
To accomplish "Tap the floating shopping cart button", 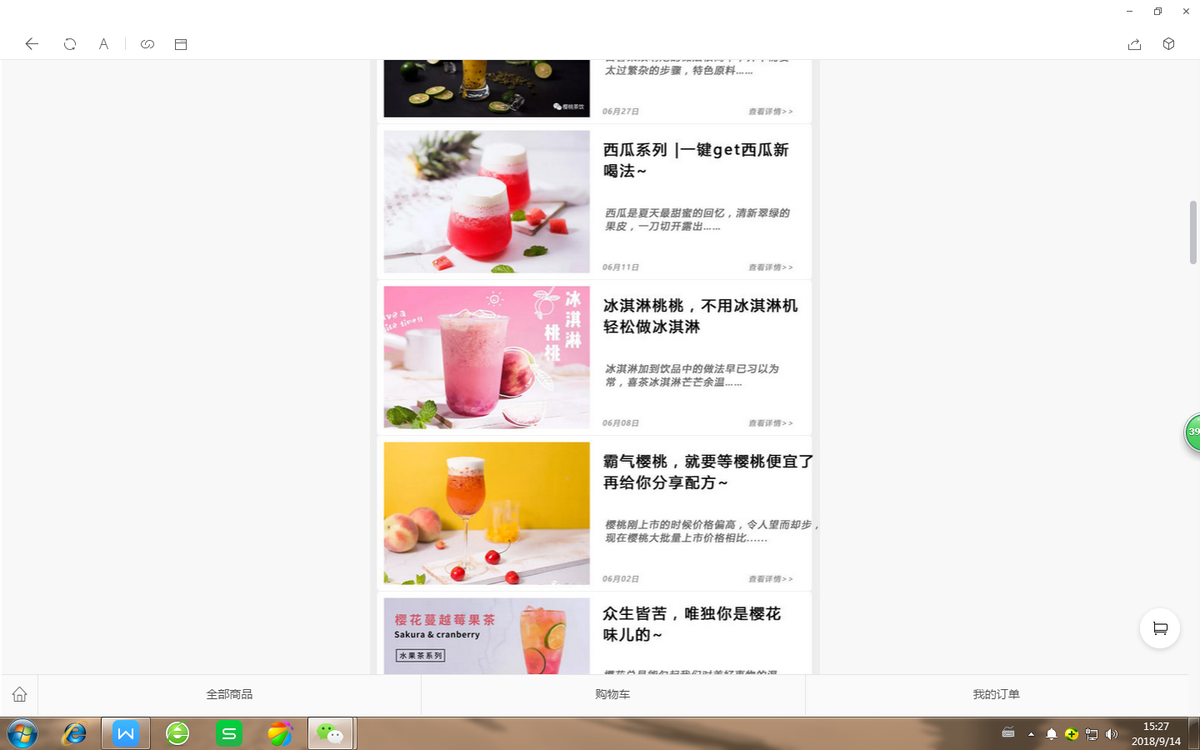I will coord(1160,628).
